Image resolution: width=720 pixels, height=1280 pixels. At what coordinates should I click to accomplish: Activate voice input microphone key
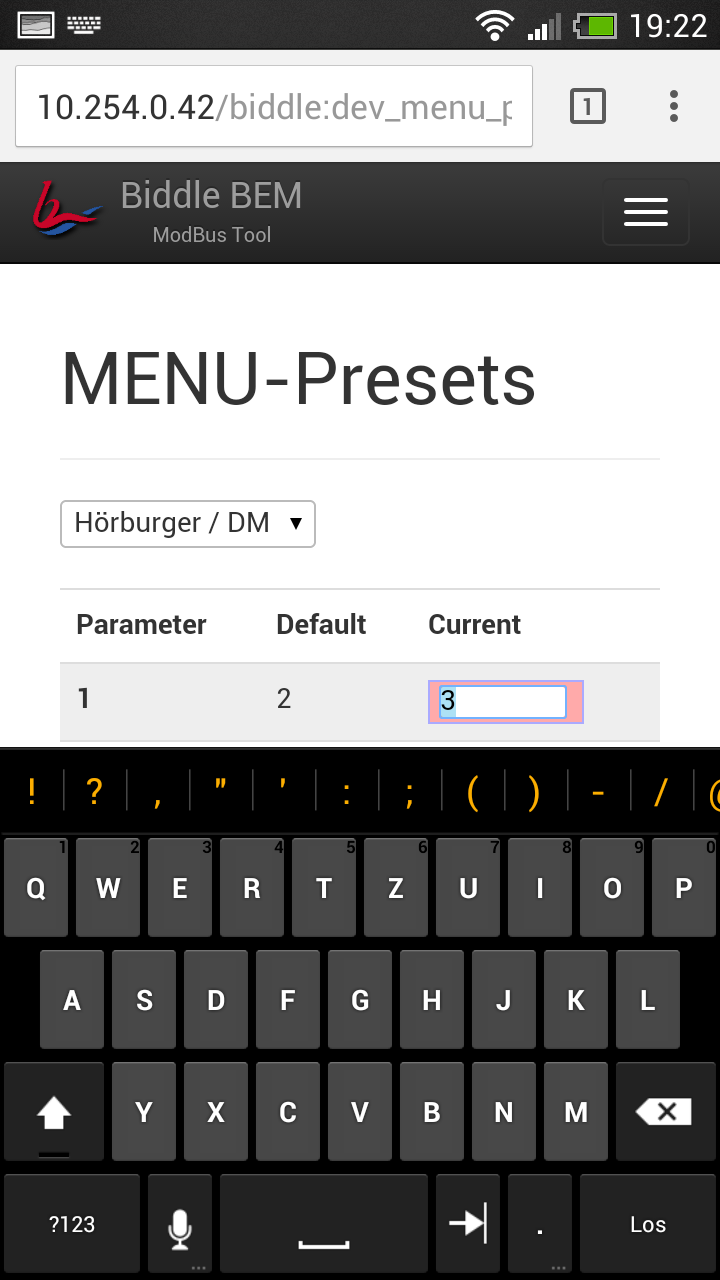point(180,1223)
